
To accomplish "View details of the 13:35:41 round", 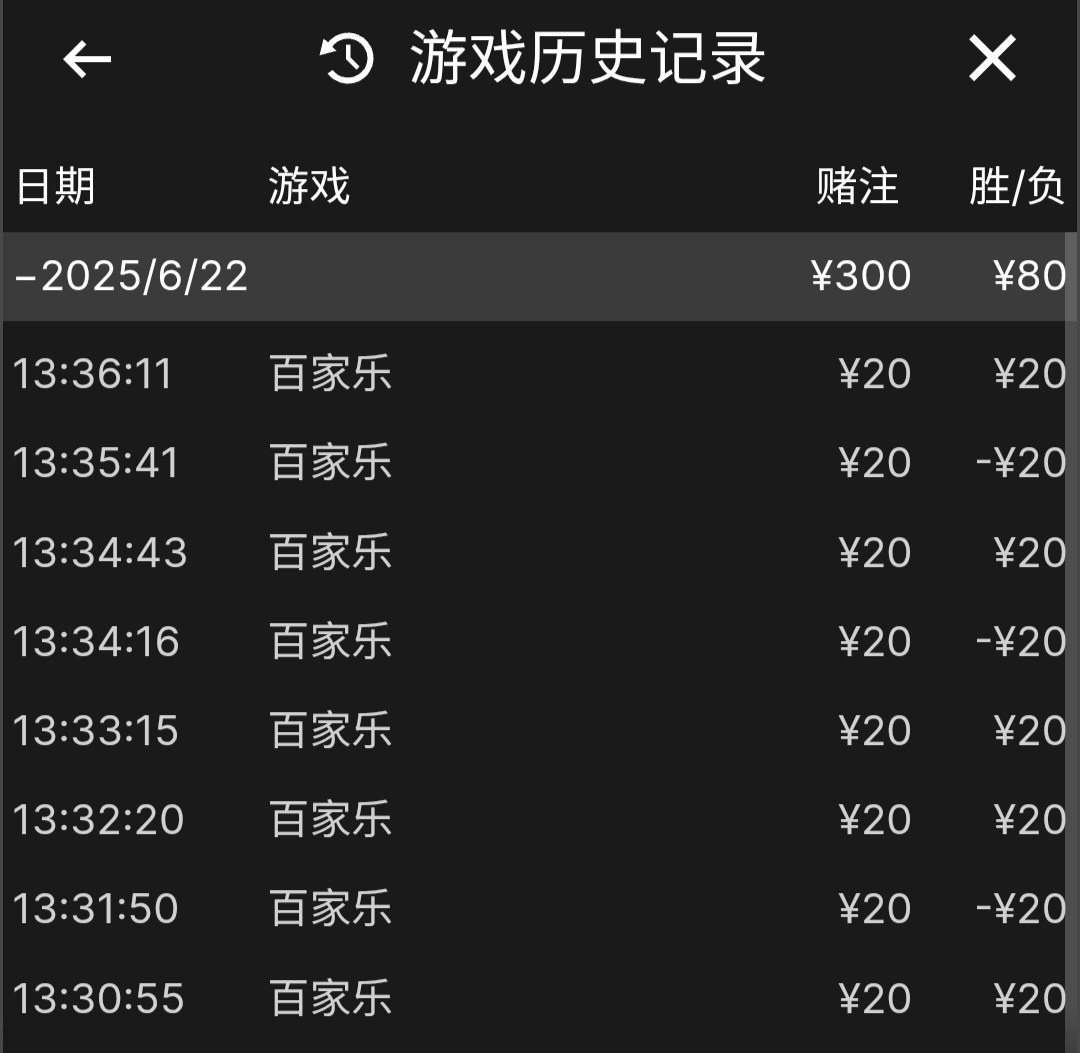I will (538, 463).
